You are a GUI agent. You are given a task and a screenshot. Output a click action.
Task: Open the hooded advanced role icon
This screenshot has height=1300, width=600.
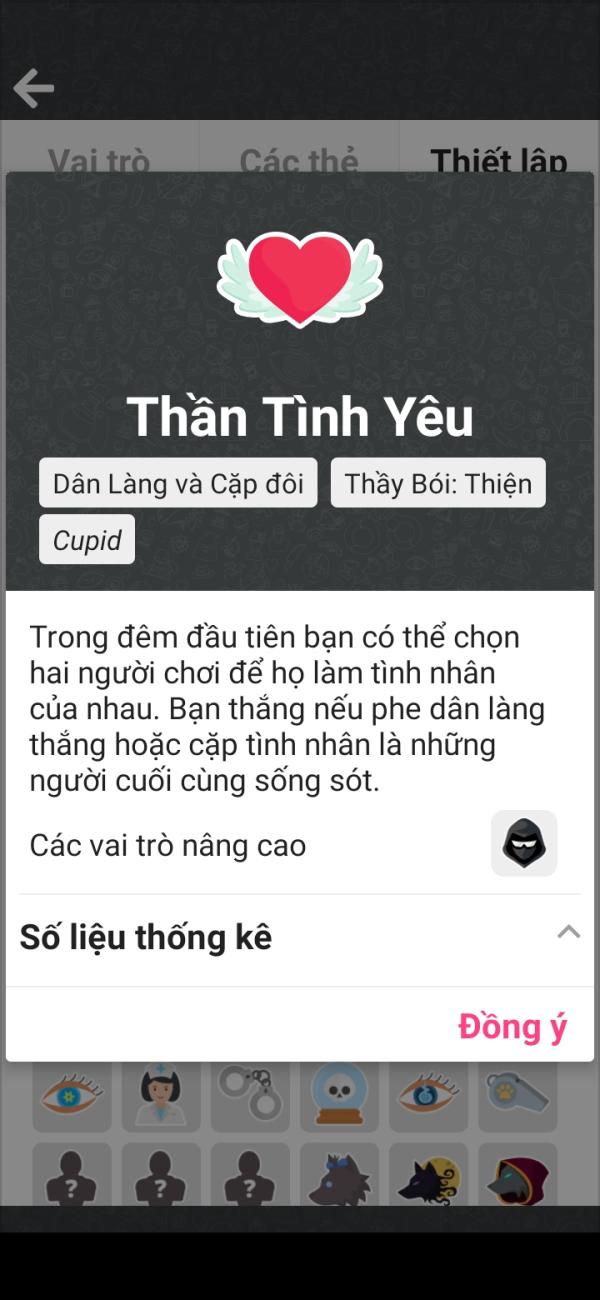coord(524,844)
